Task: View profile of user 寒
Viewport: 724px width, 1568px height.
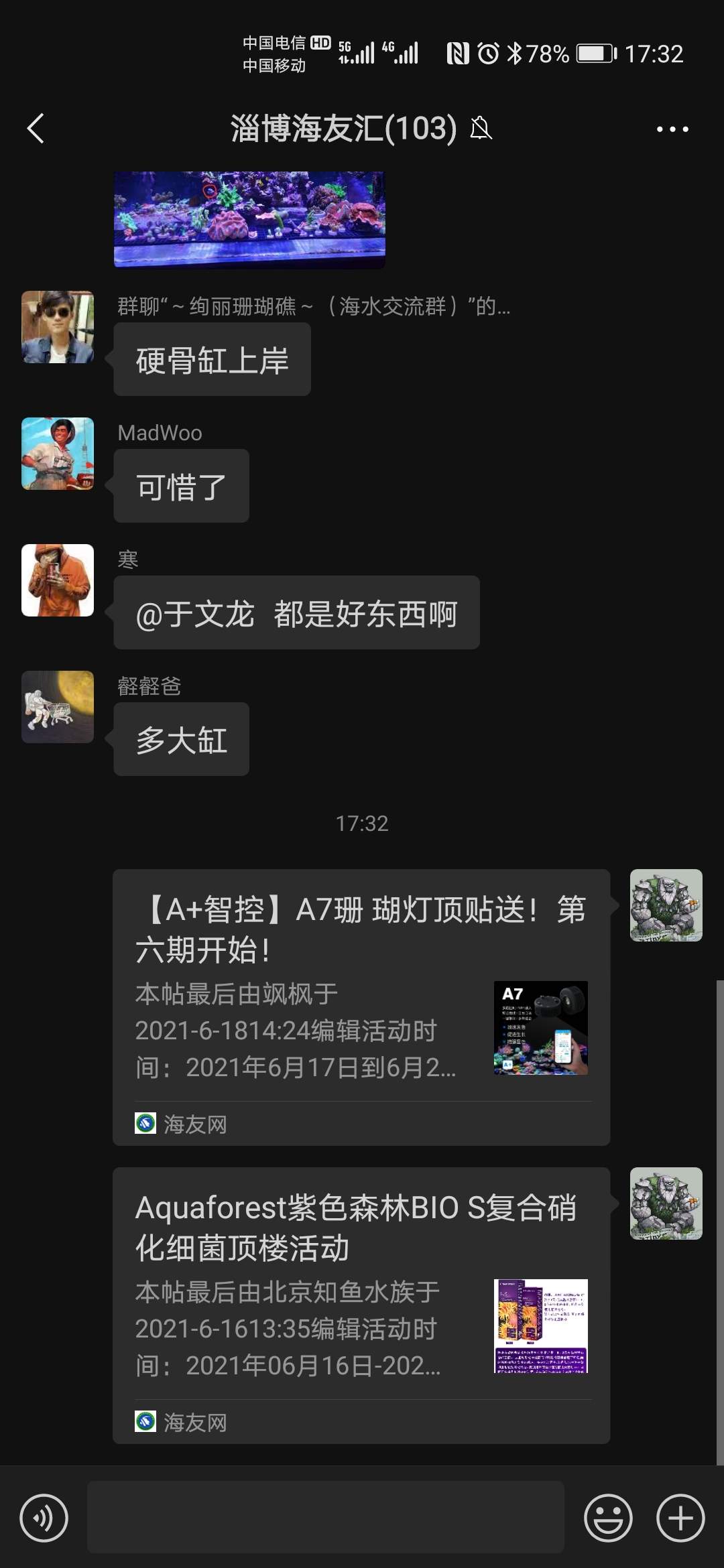Action: [58, 580]
